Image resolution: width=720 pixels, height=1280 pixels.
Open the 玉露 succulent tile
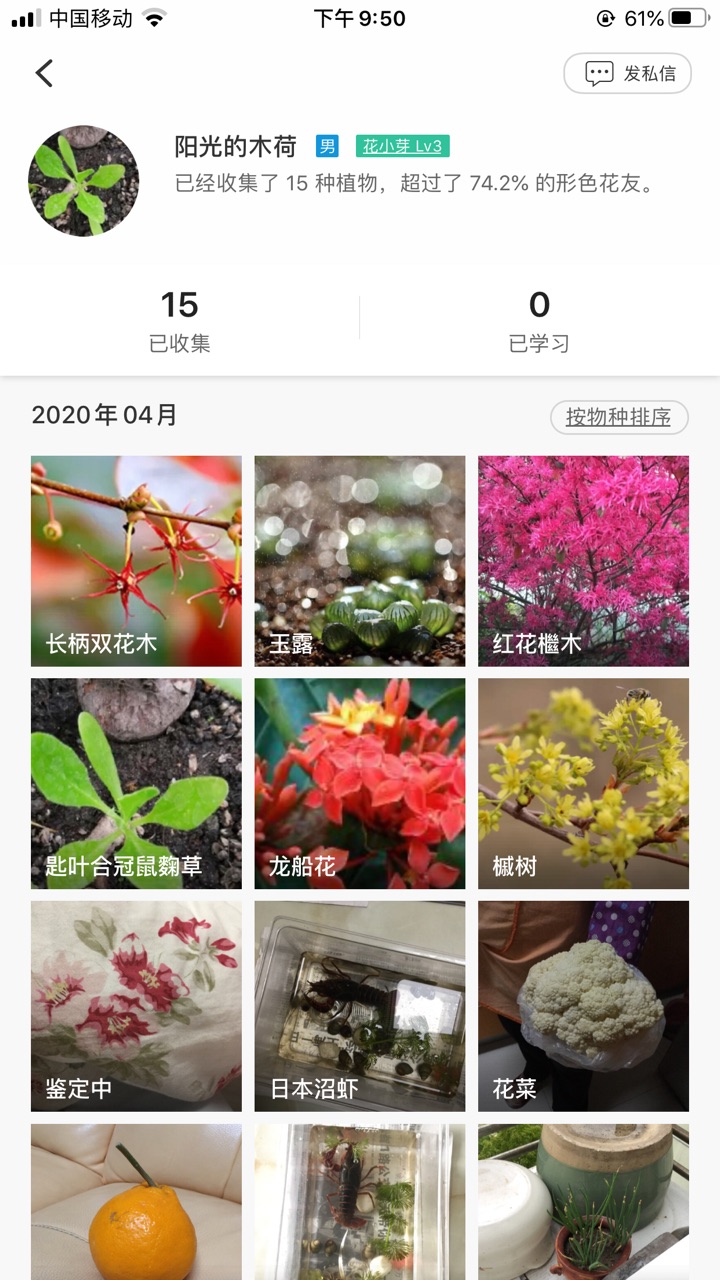coord(359,561)
